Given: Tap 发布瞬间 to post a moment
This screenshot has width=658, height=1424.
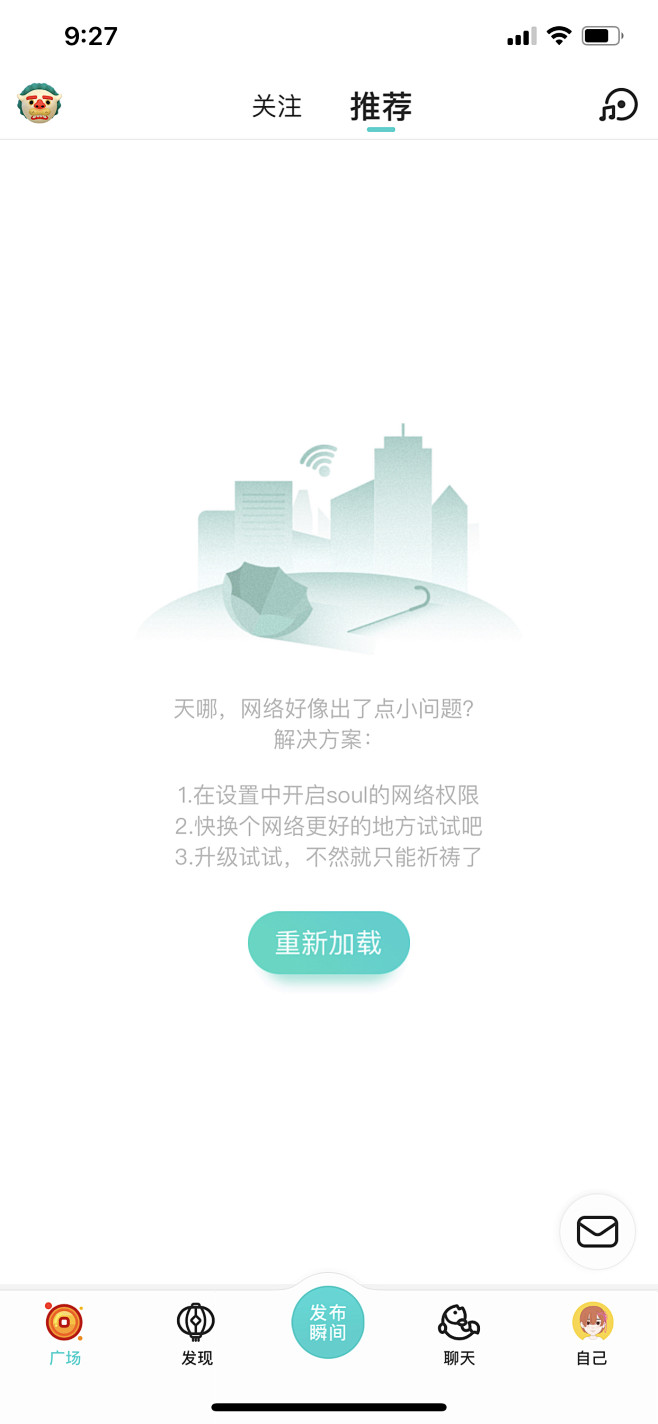Looking at the screenshot, I should point(328,1322).
